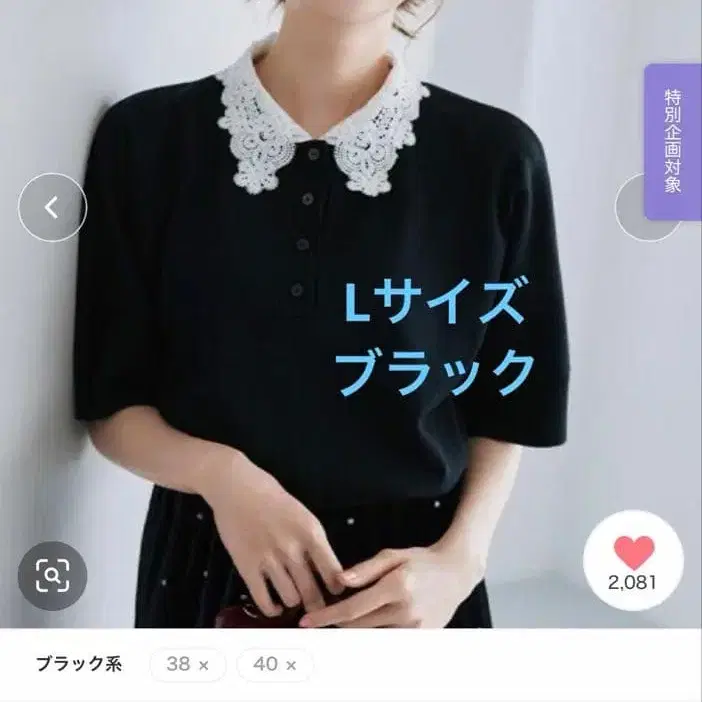Viewport: 702px width, 702px height.
Task: Open the visual image search icon
Action: 52,575
